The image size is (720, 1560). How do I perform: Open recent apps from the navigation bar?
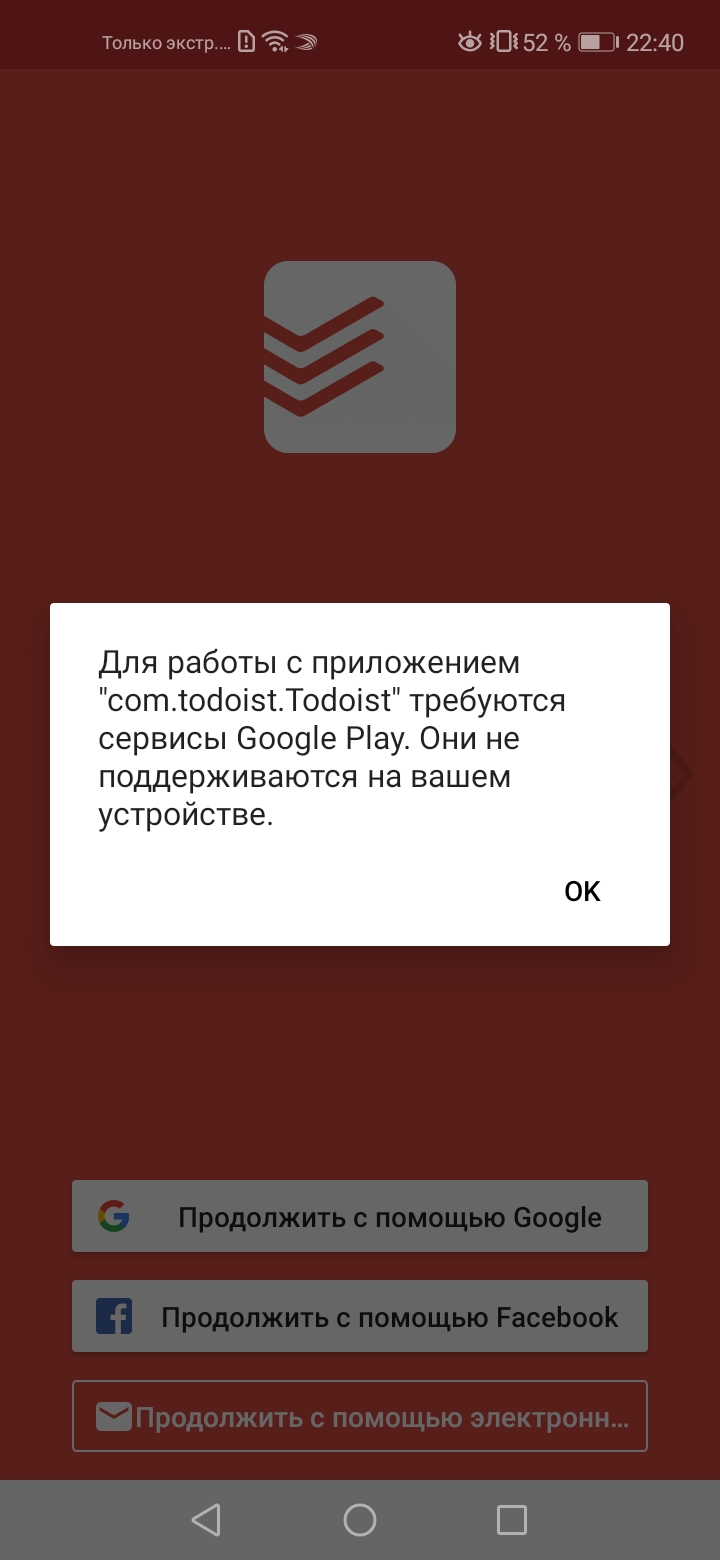(511, 1520)
